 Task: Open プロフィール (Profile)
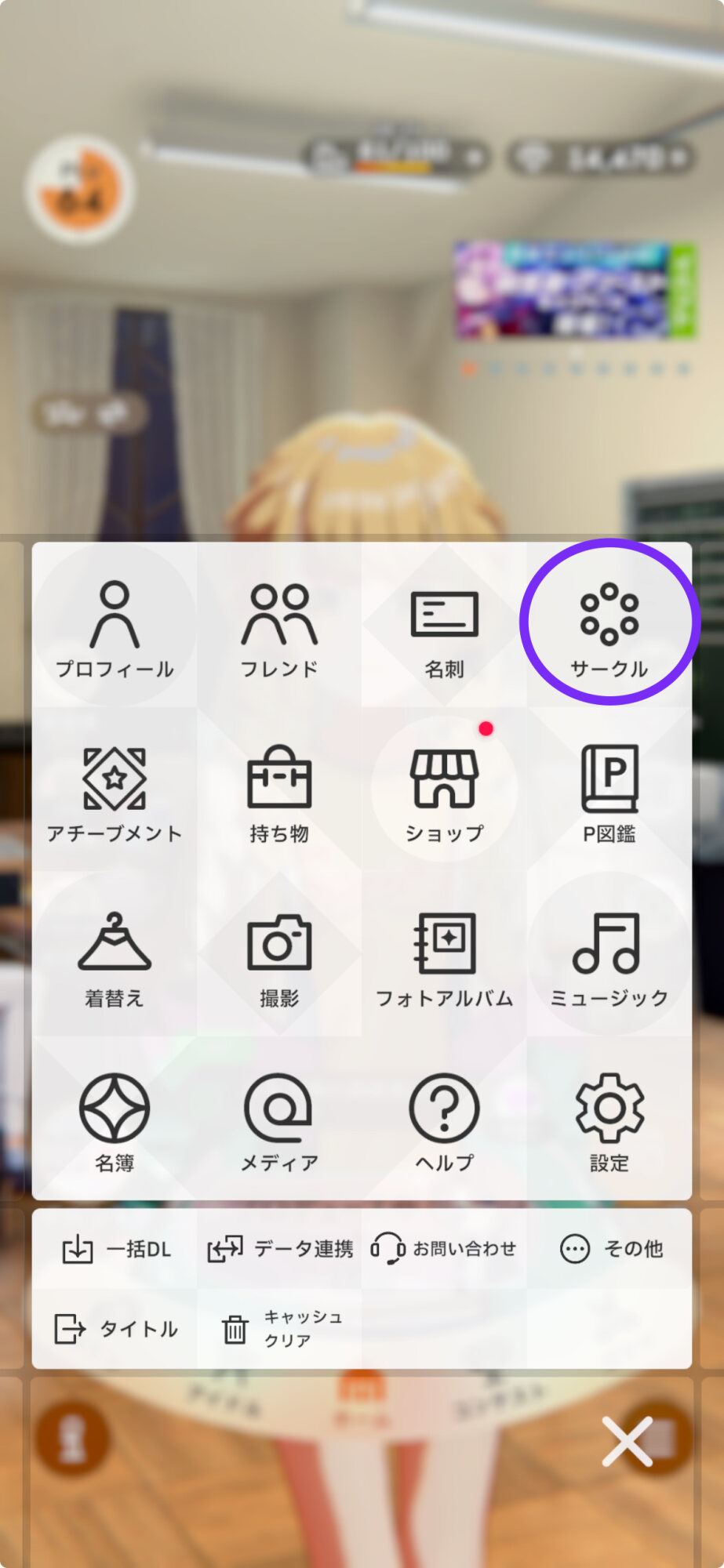pyautogui.click(x=115, y=627)
